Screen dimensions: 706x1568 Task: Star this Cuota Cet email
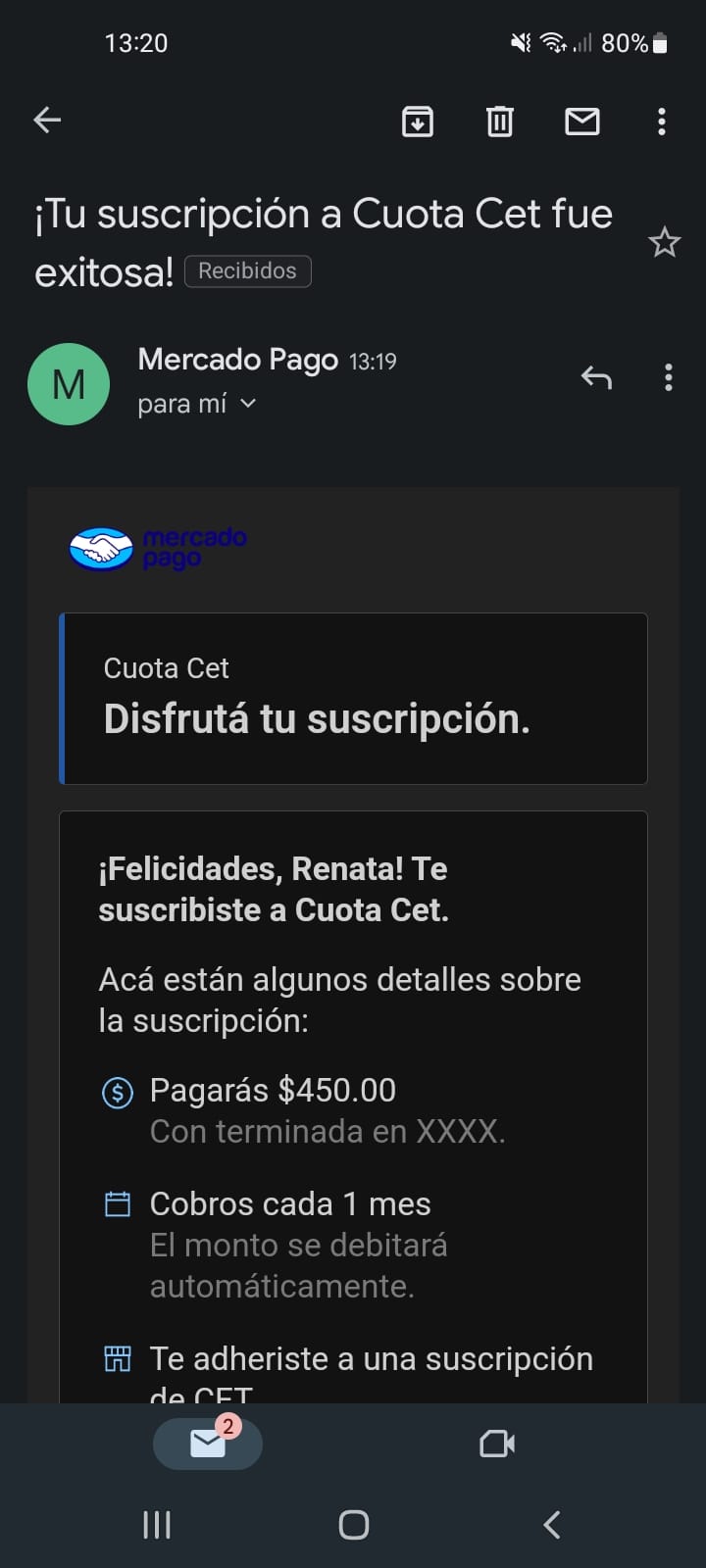664,242
